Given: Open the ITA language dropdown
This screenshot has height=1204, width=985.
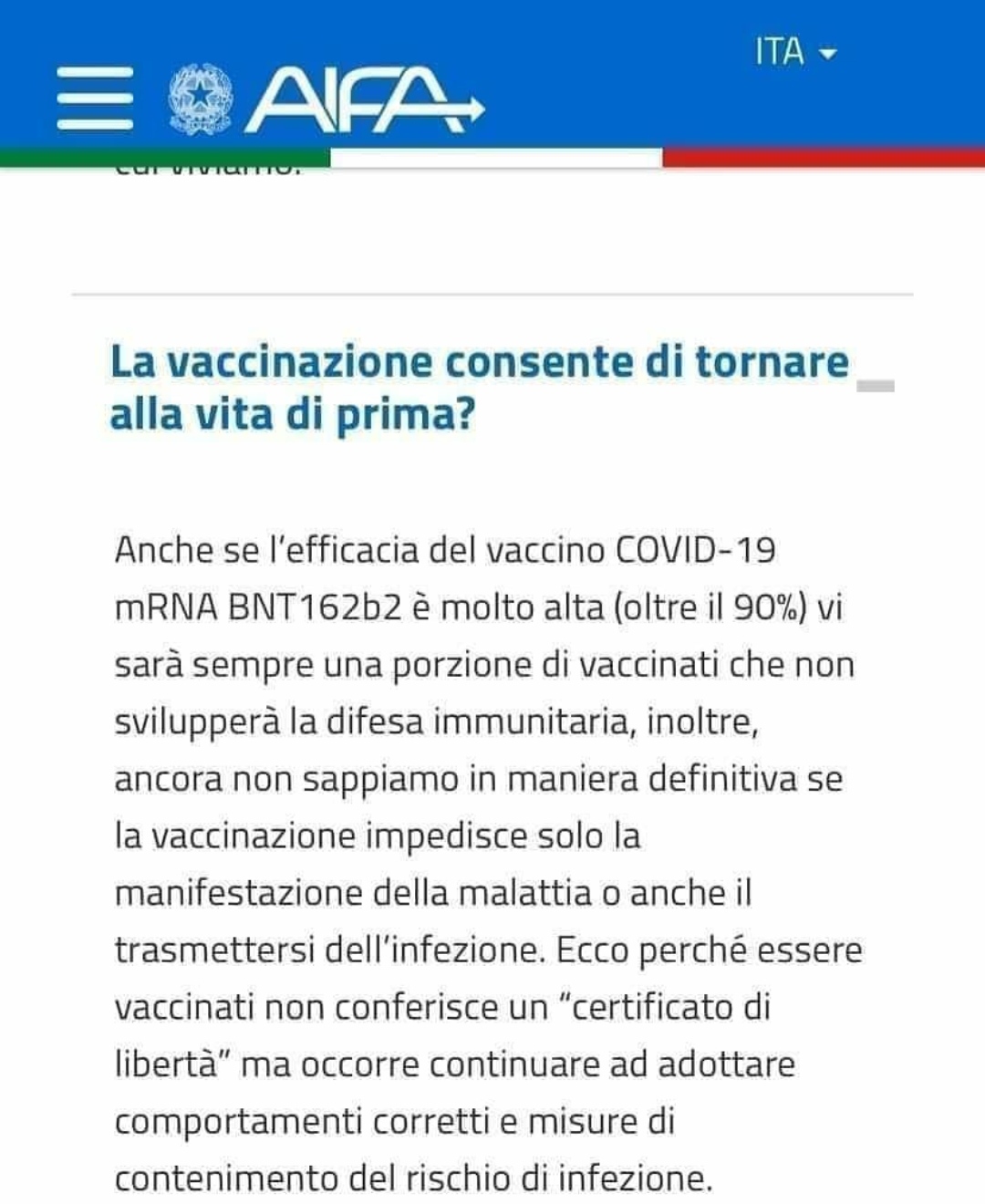Looking at the screenshot, I should [x=794, y=53].
